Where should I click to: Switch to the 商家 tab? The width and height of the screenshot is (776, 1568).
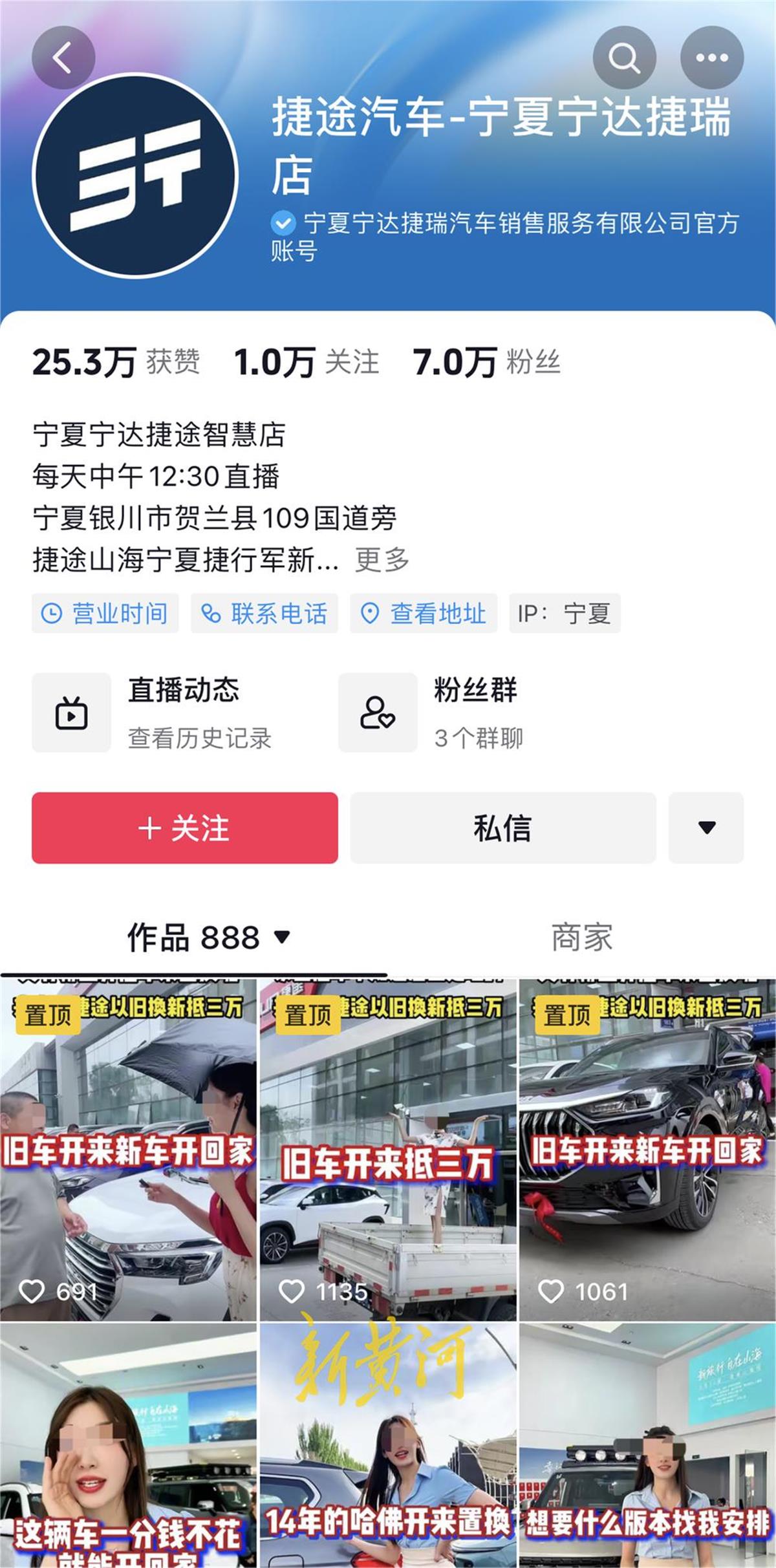581,937
